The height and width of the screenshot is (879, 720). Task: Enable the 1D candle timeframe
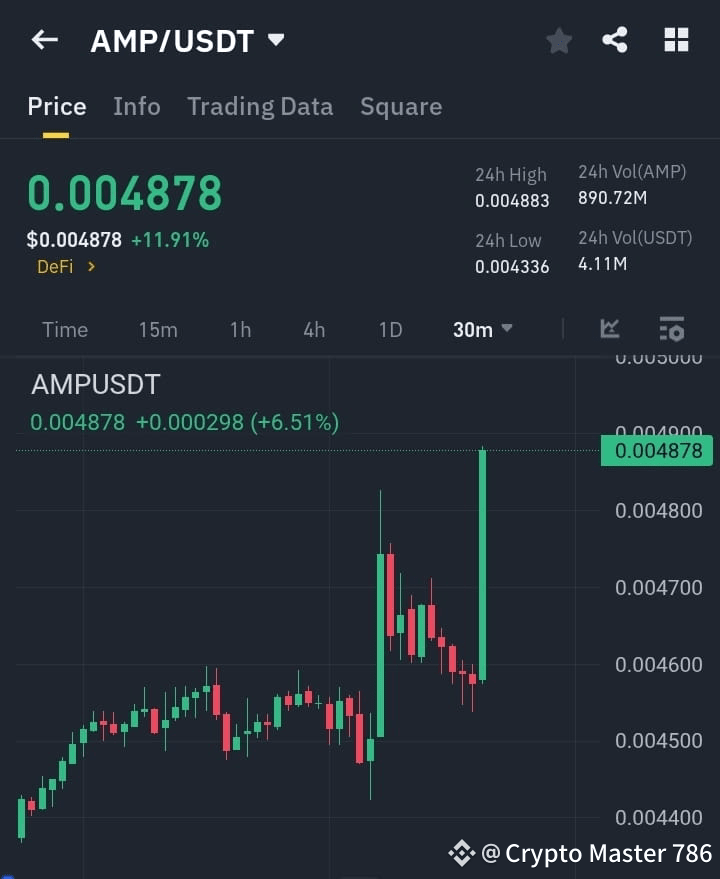pos(389,329)
